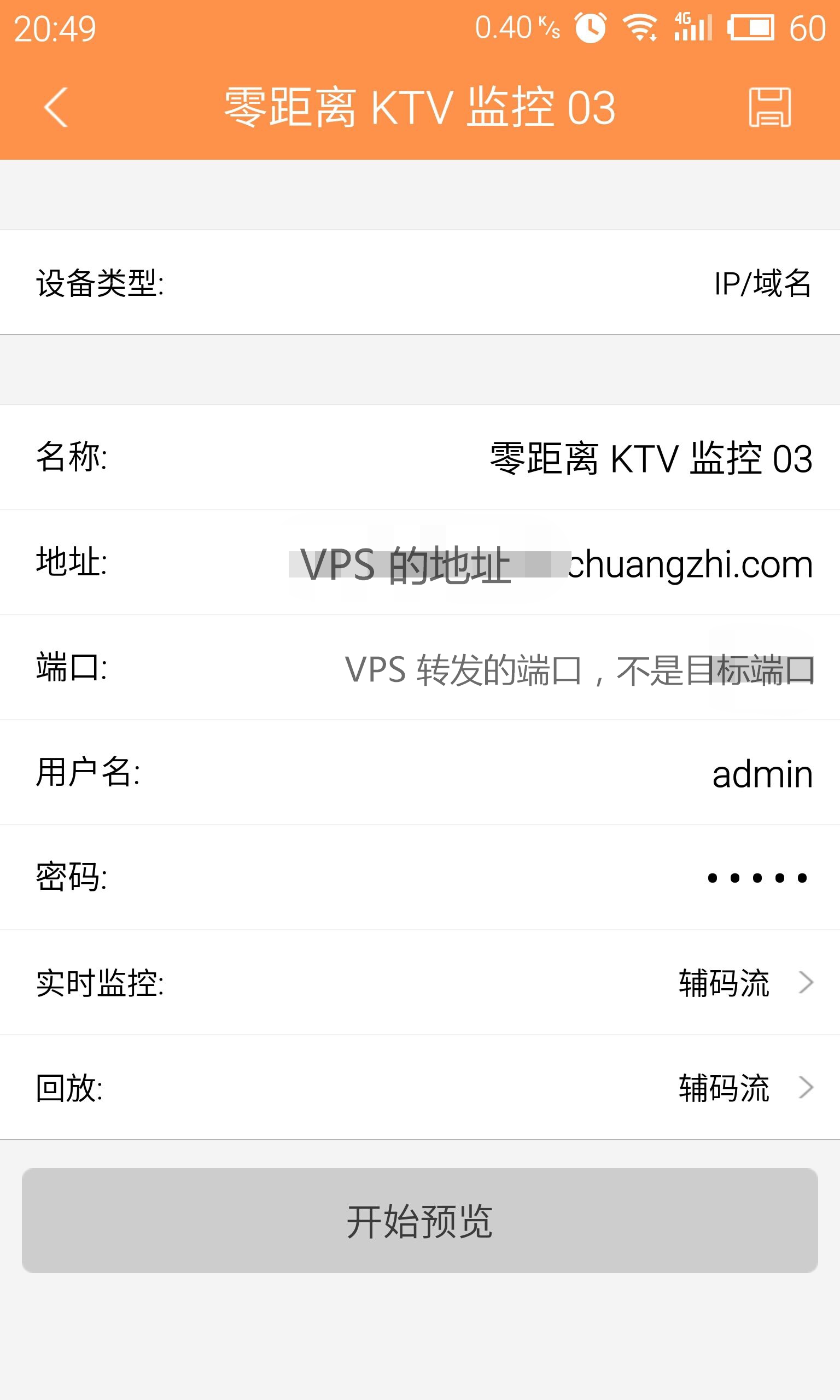Tap the 密码 password field
The image size is (840, 1400).
(x=420, y=878)
